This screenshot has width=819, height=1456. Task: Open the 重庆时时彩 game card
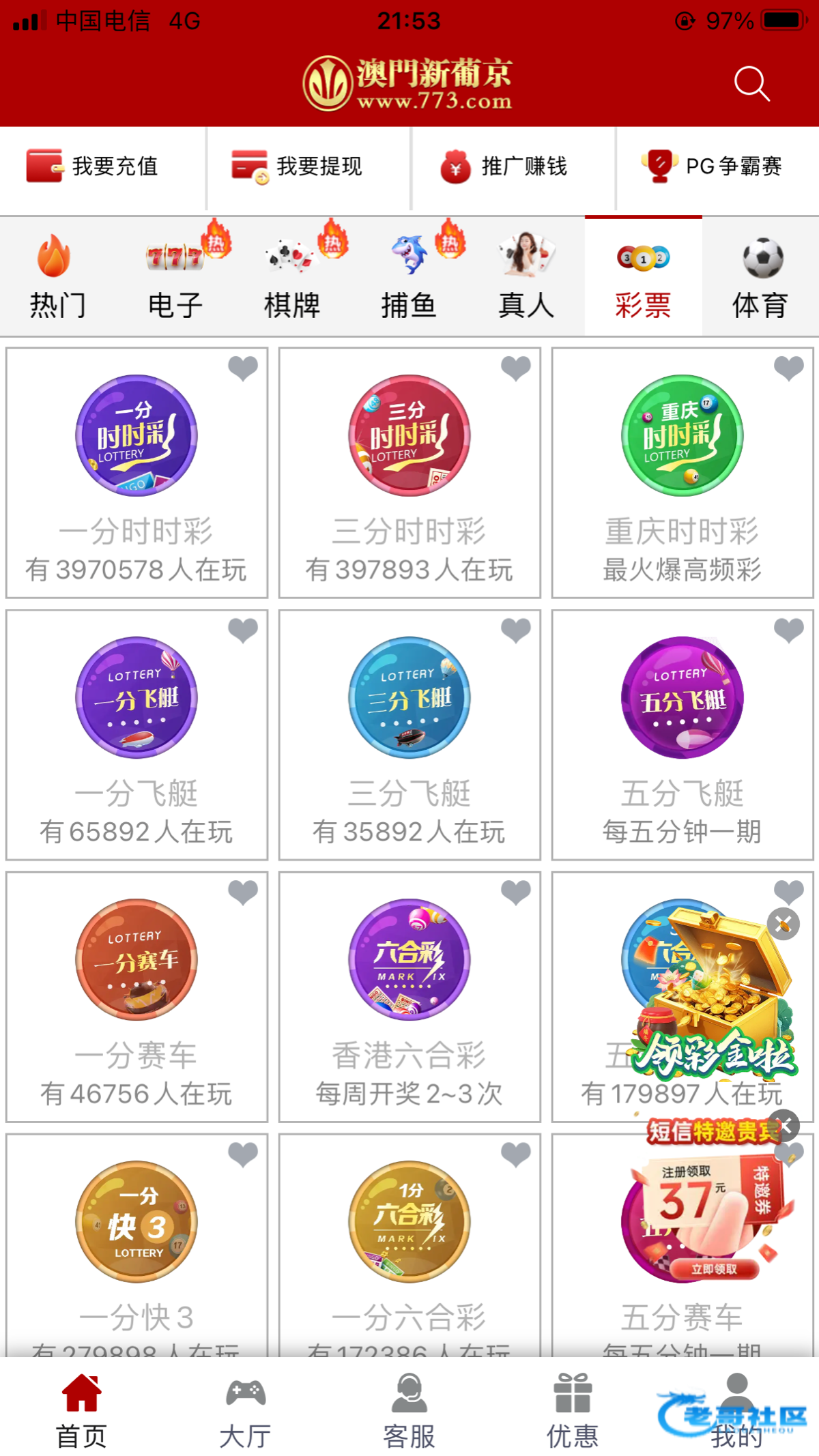(682, 473)
